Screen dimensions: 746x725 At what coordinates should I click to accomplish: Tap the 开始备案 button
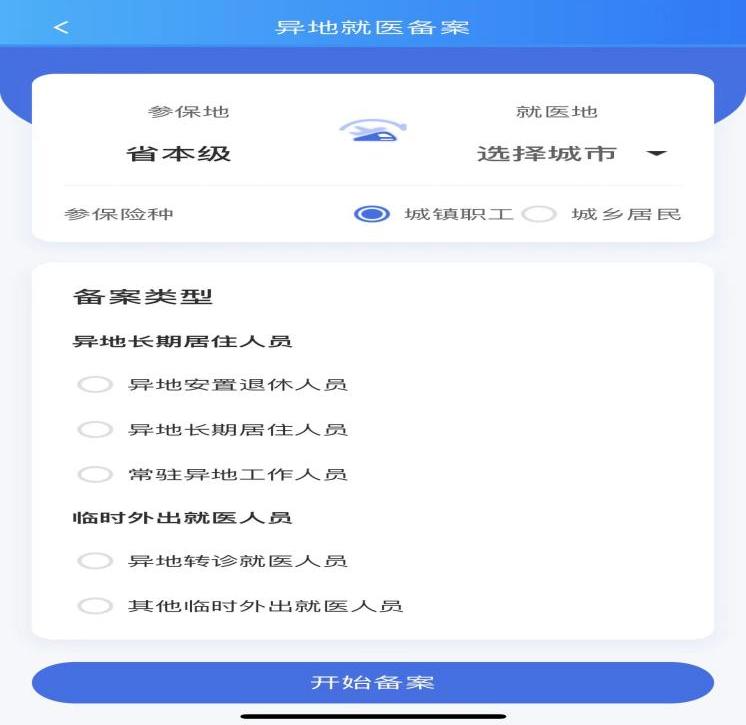(x=373, y=682)
